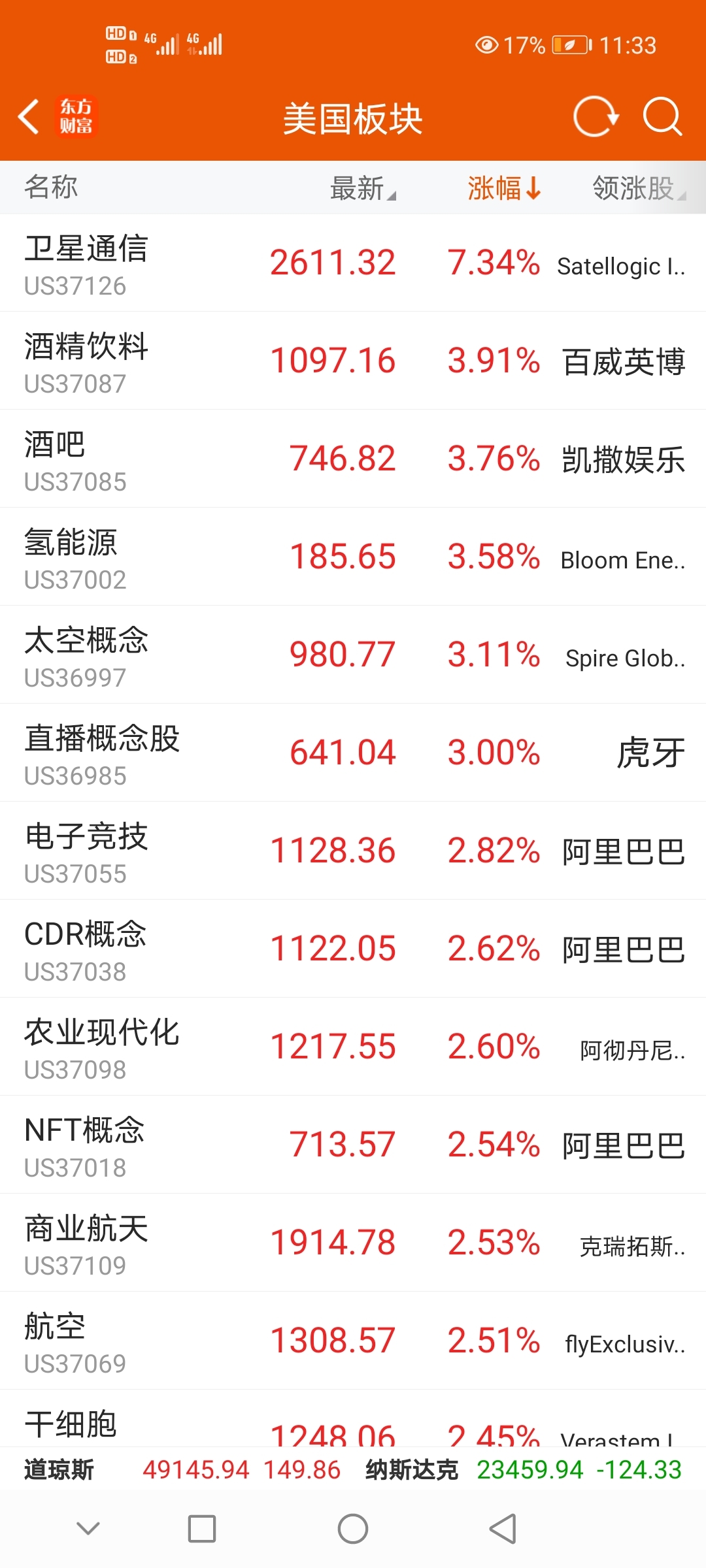706x1568 pixels.
Task: Switch the 领涨股 column option
Action: click(x=637, y=188)
